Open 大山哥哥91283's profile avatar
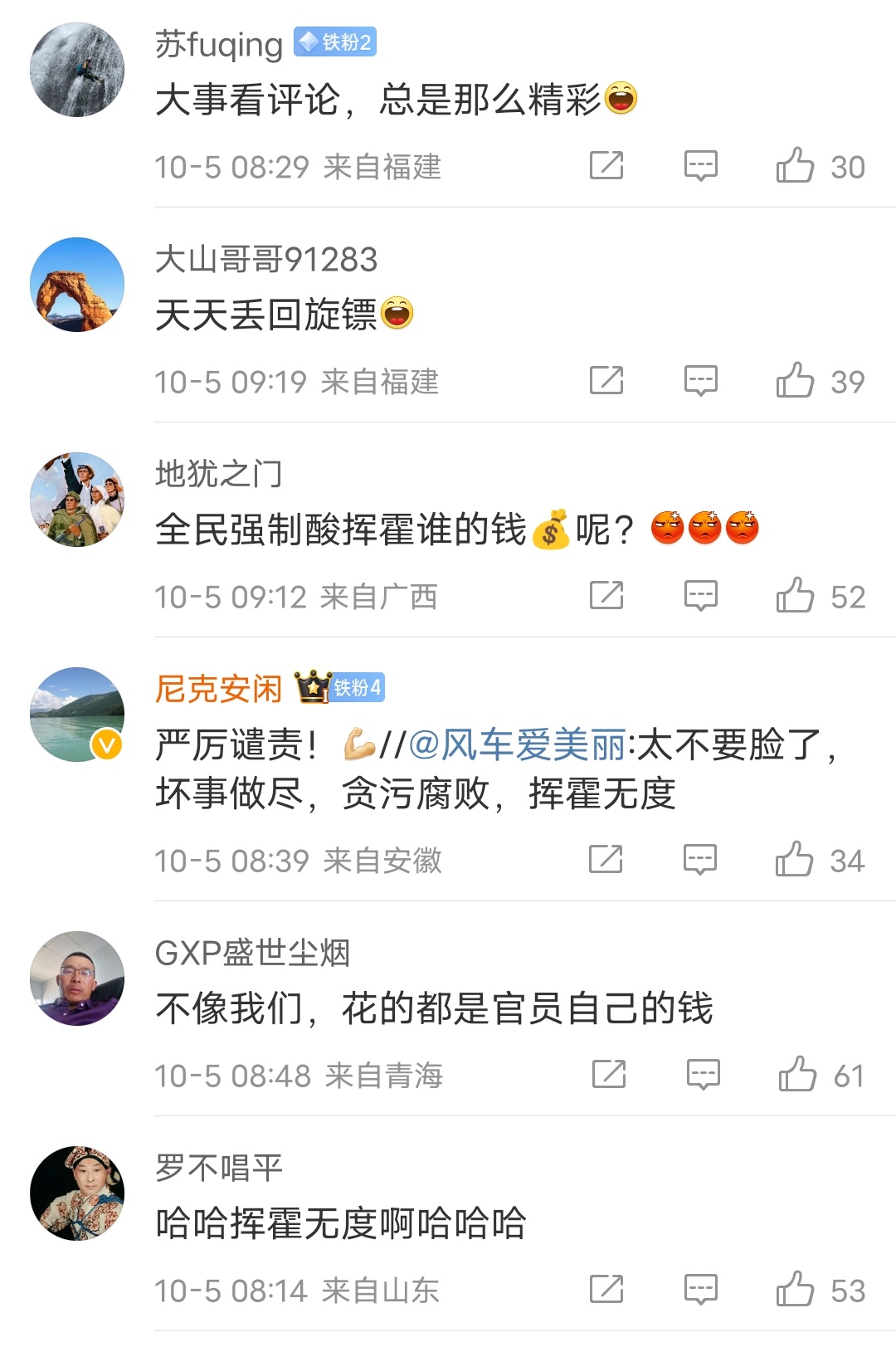The height and width of the screenshot is (1347, 896). 77,285
